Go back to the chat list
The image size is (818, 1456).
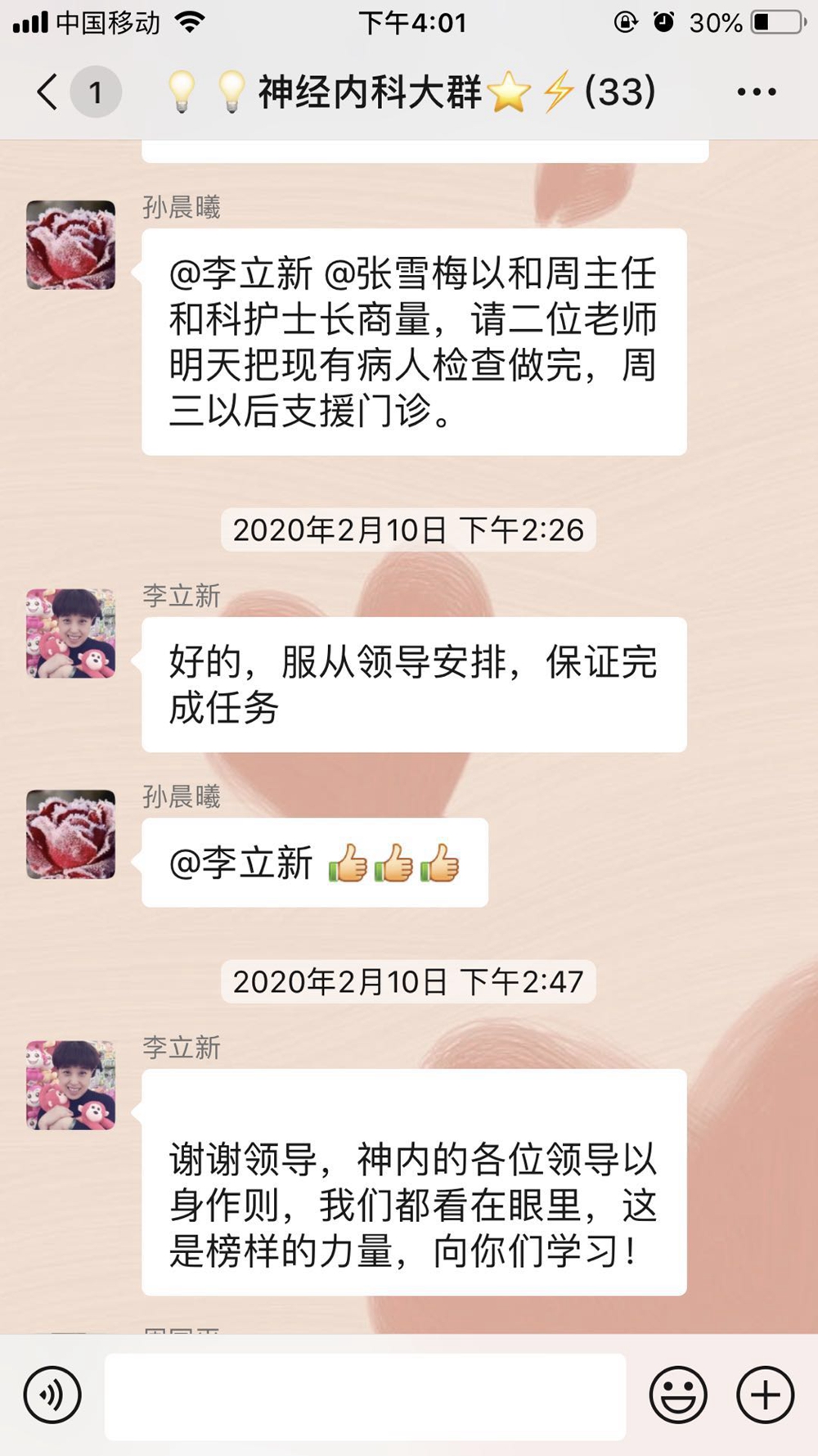pos(49,92)
